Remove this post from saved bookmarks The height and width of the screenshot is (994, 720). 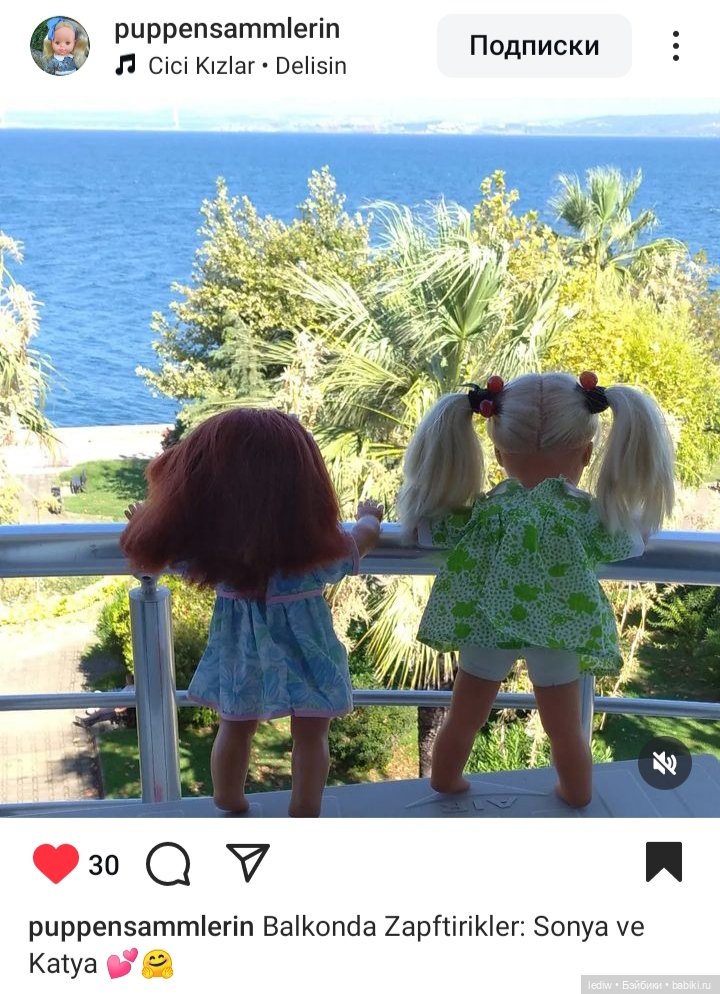tap(663, 862)
